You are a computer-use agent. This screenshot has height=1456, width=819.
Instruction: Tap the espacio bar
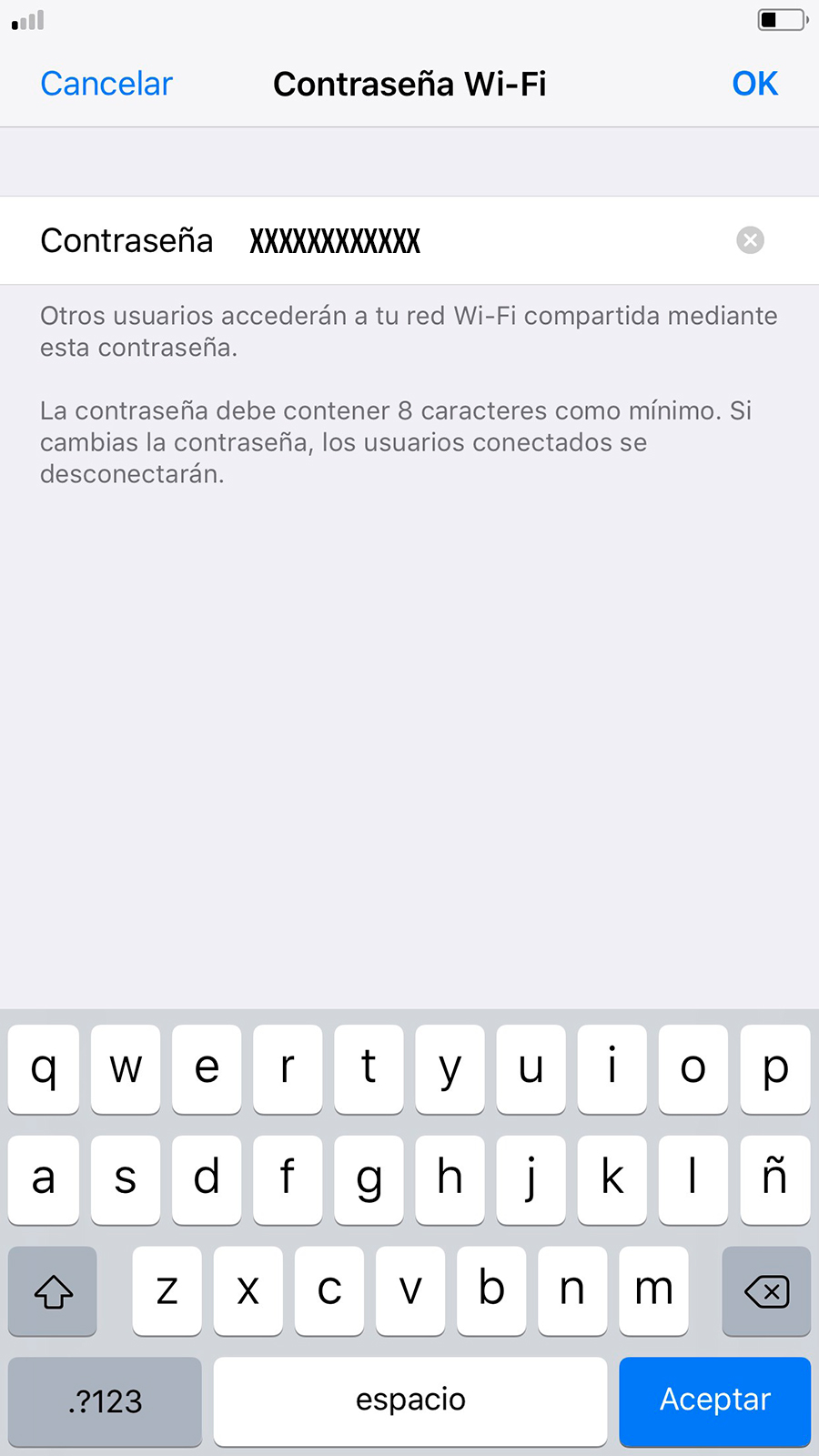click(x=409, y=1401)
